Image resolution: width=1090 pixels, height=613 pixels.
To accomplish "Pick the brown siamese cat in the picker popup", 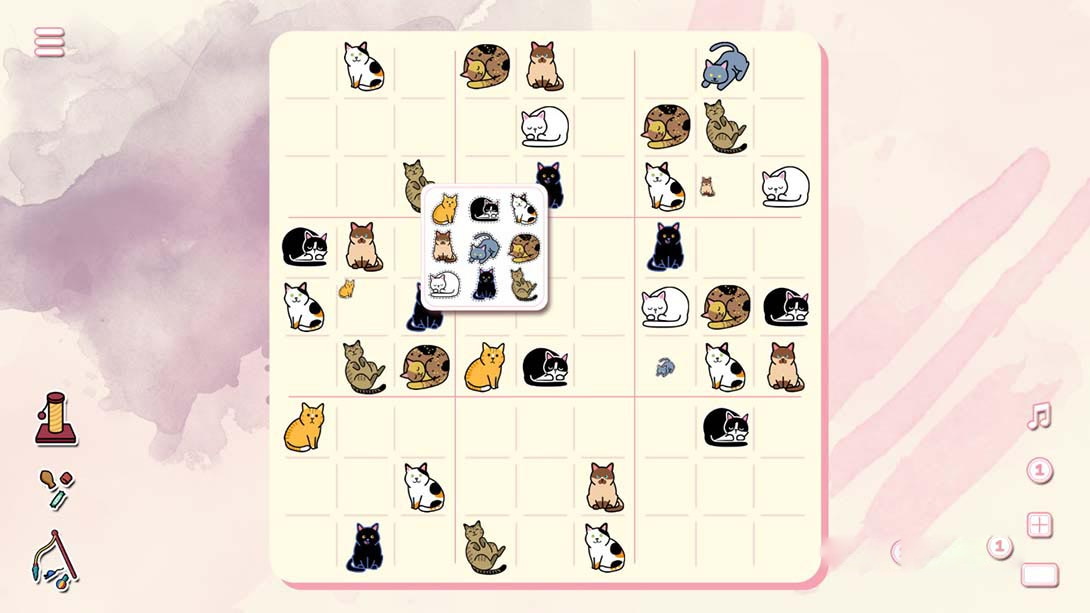I will coord(445,247).
